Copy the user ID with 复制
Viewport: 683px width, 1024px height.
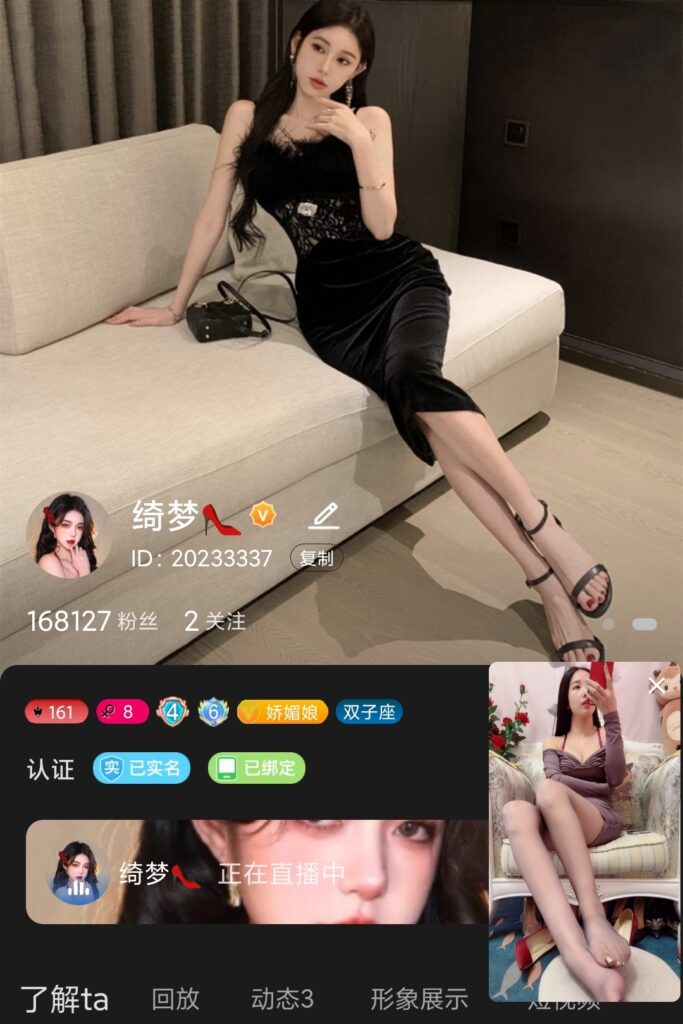tap(316, 558)
